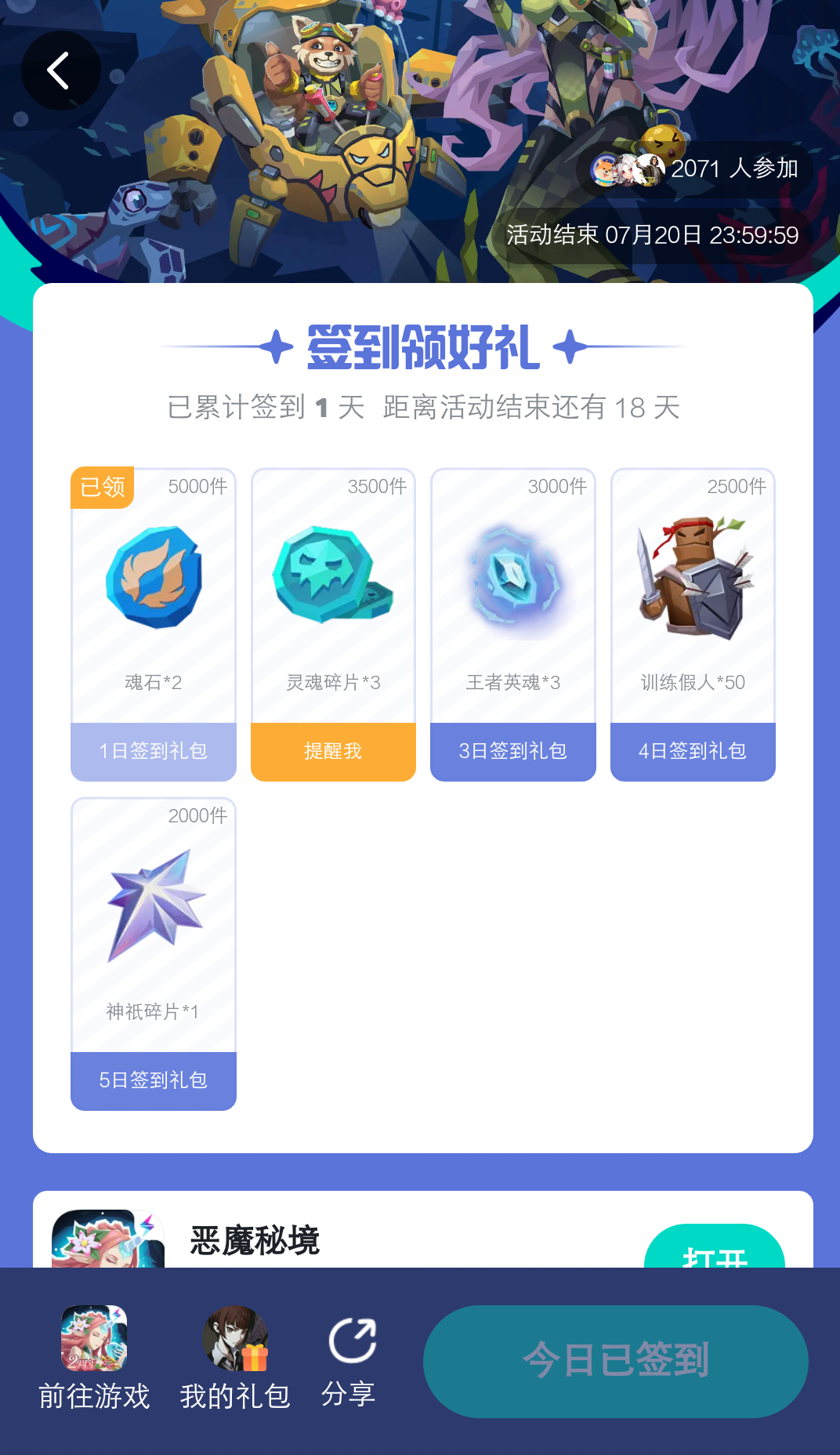Open the 4日签到礼包 pack

[692, 751]
